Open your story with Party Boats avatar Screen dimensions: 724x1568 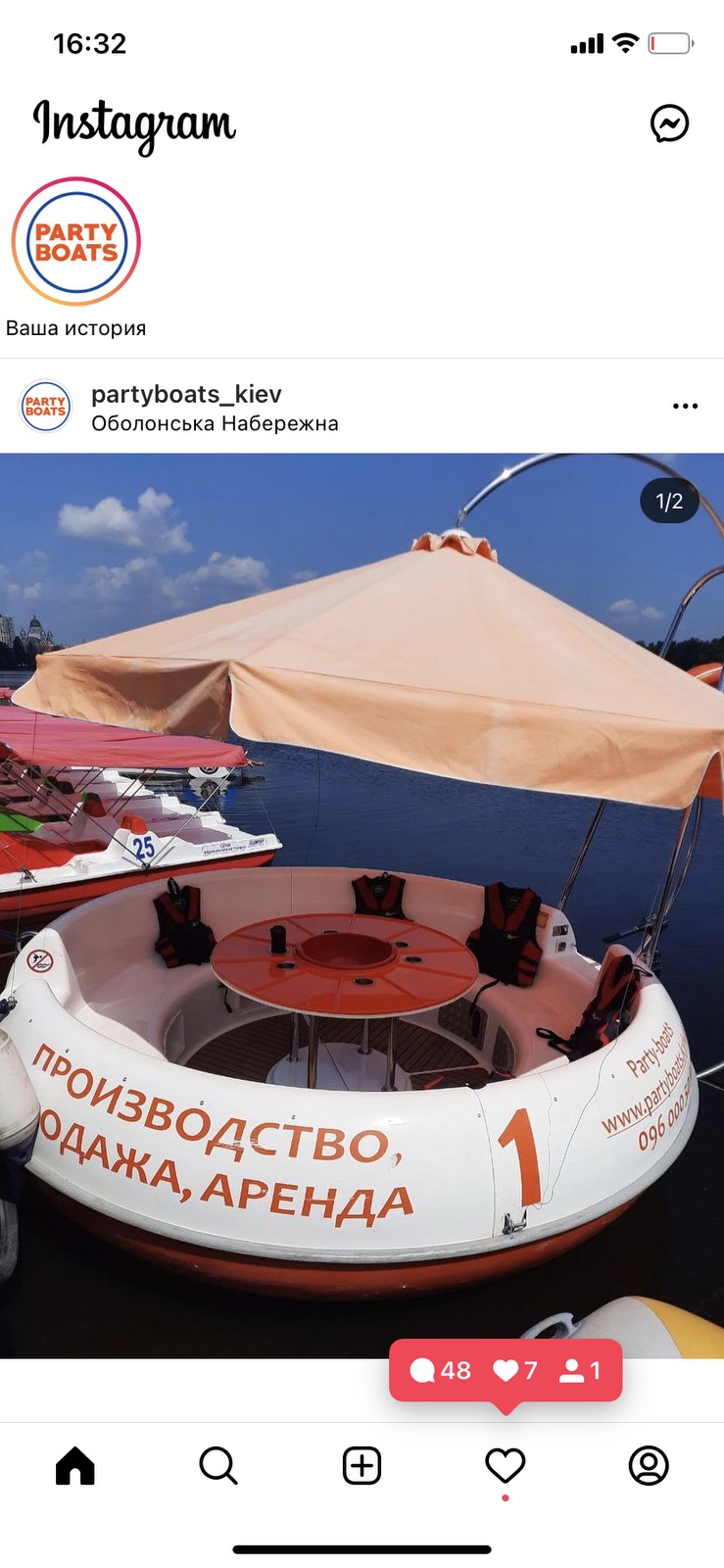[x=76, y=242]
